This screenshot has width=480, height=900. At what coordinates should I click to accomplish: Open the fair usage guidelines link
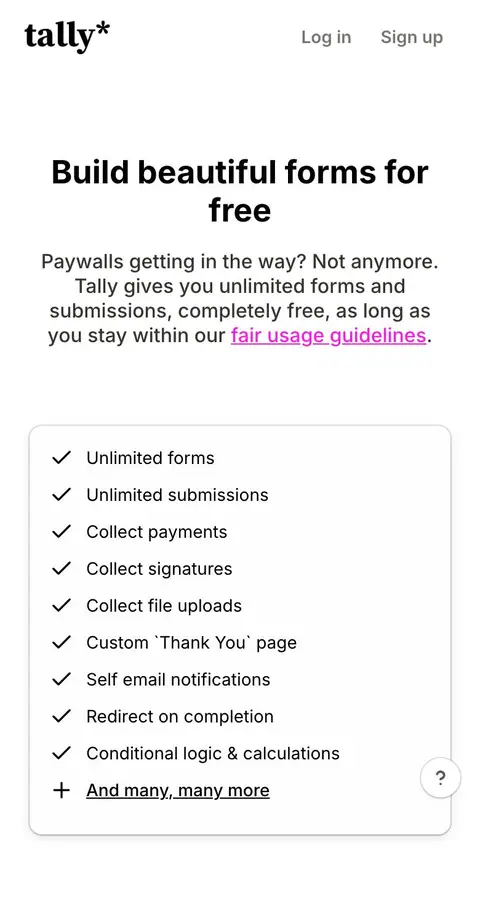coord(328,335)
